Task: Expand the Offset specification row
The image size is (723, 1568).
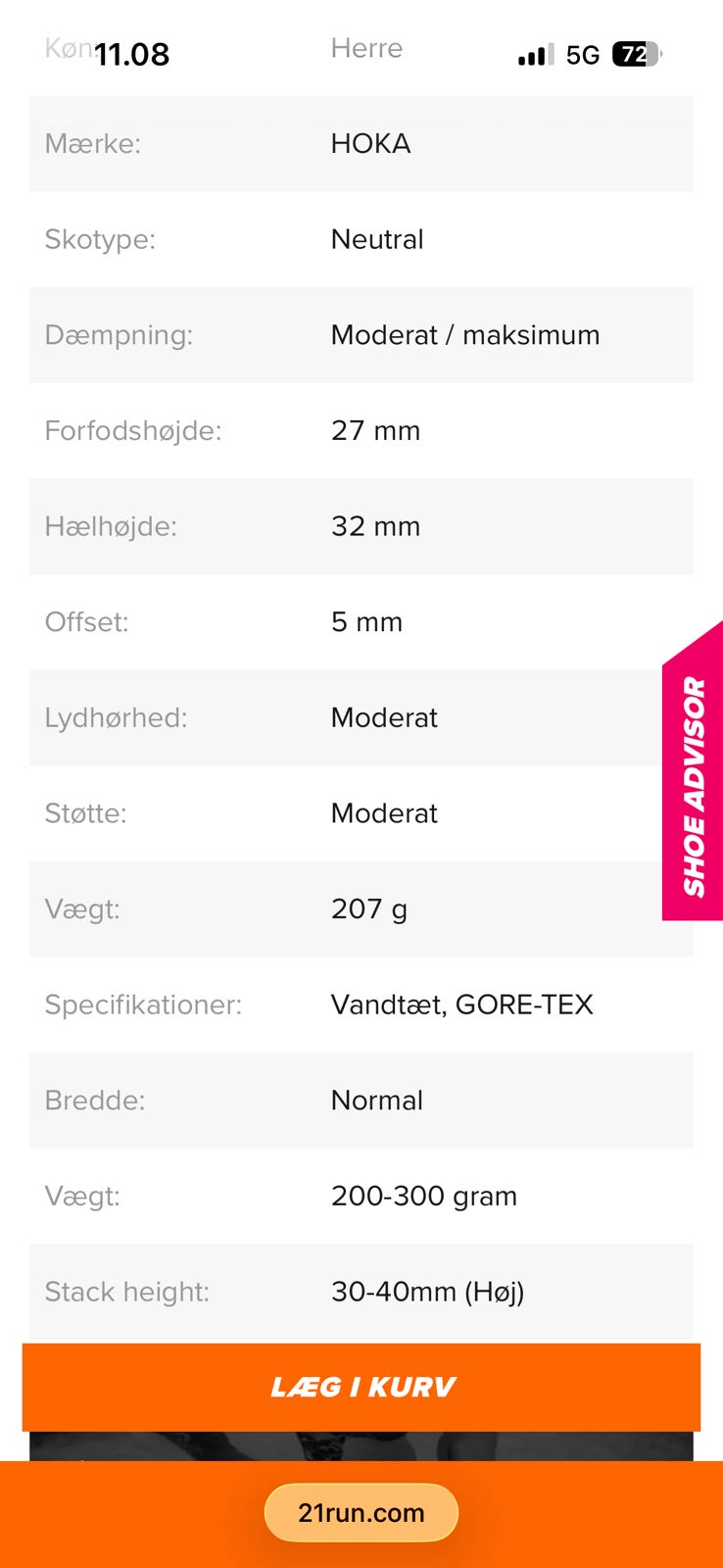Action: coord(361,621)
